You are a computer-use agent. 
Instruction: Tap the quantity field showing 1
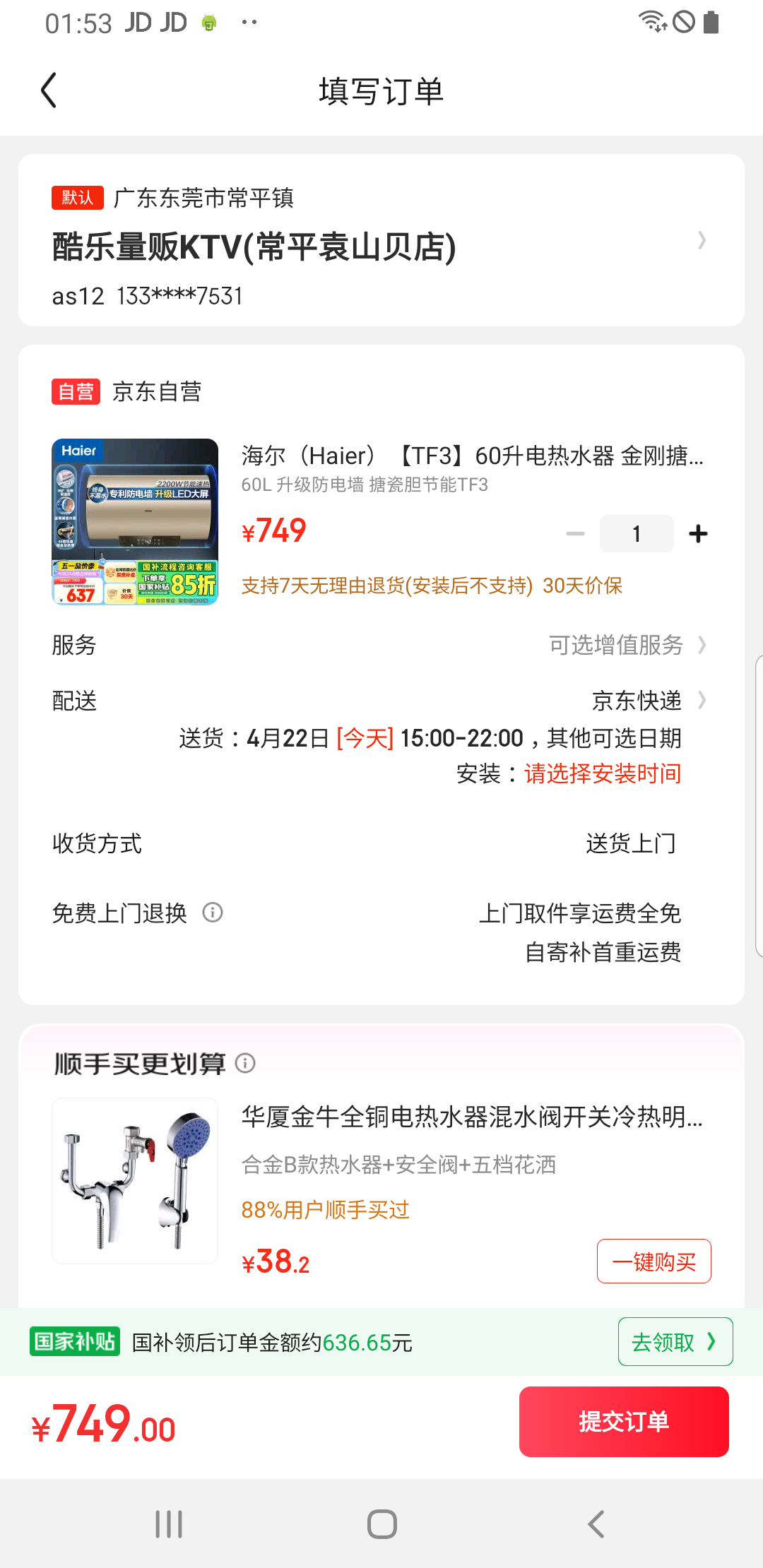coord(637,533)
